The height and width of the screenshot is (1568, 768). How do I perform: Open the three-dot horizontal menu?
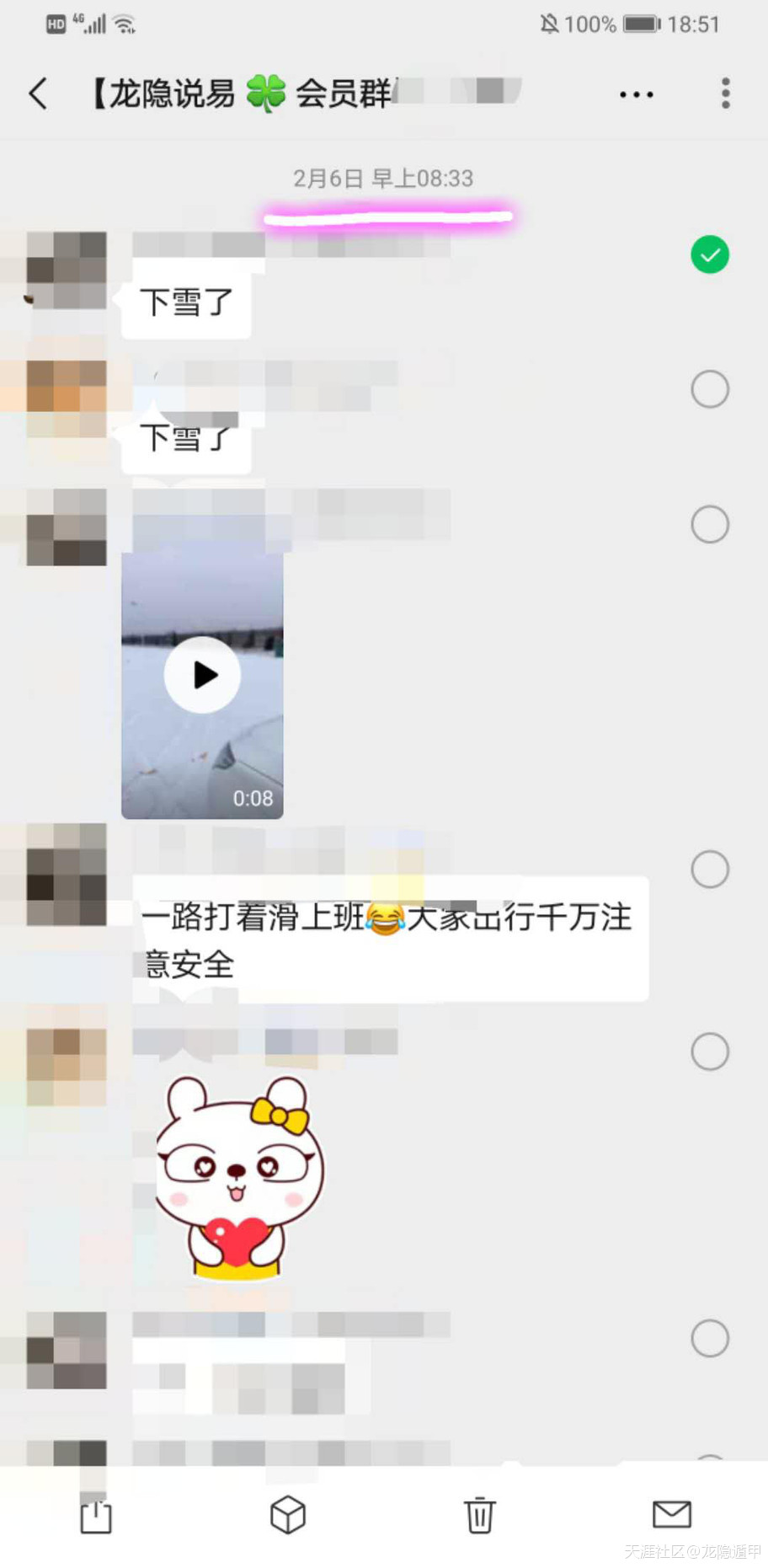[636, 94]
